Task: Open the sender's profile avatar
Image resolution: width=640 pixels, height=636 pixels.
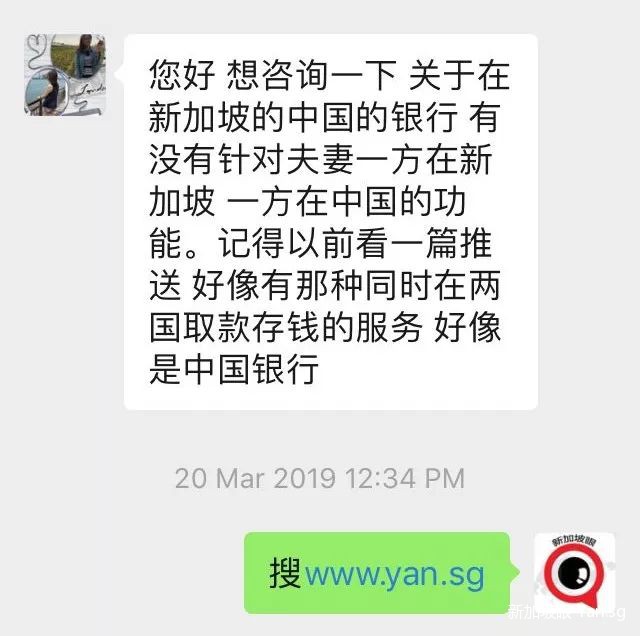Action: click(65, 74)
